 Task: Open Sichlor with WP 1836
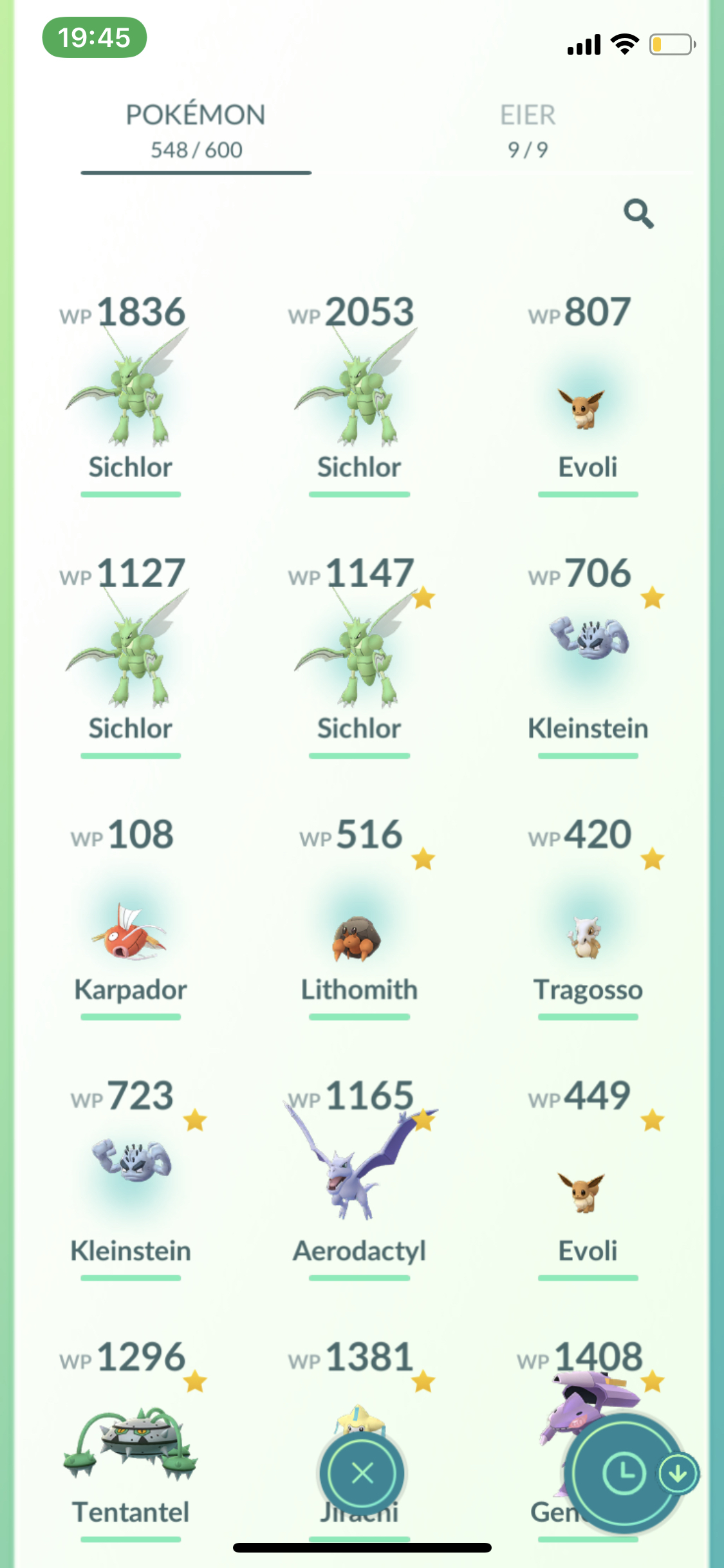coord(130,394)
